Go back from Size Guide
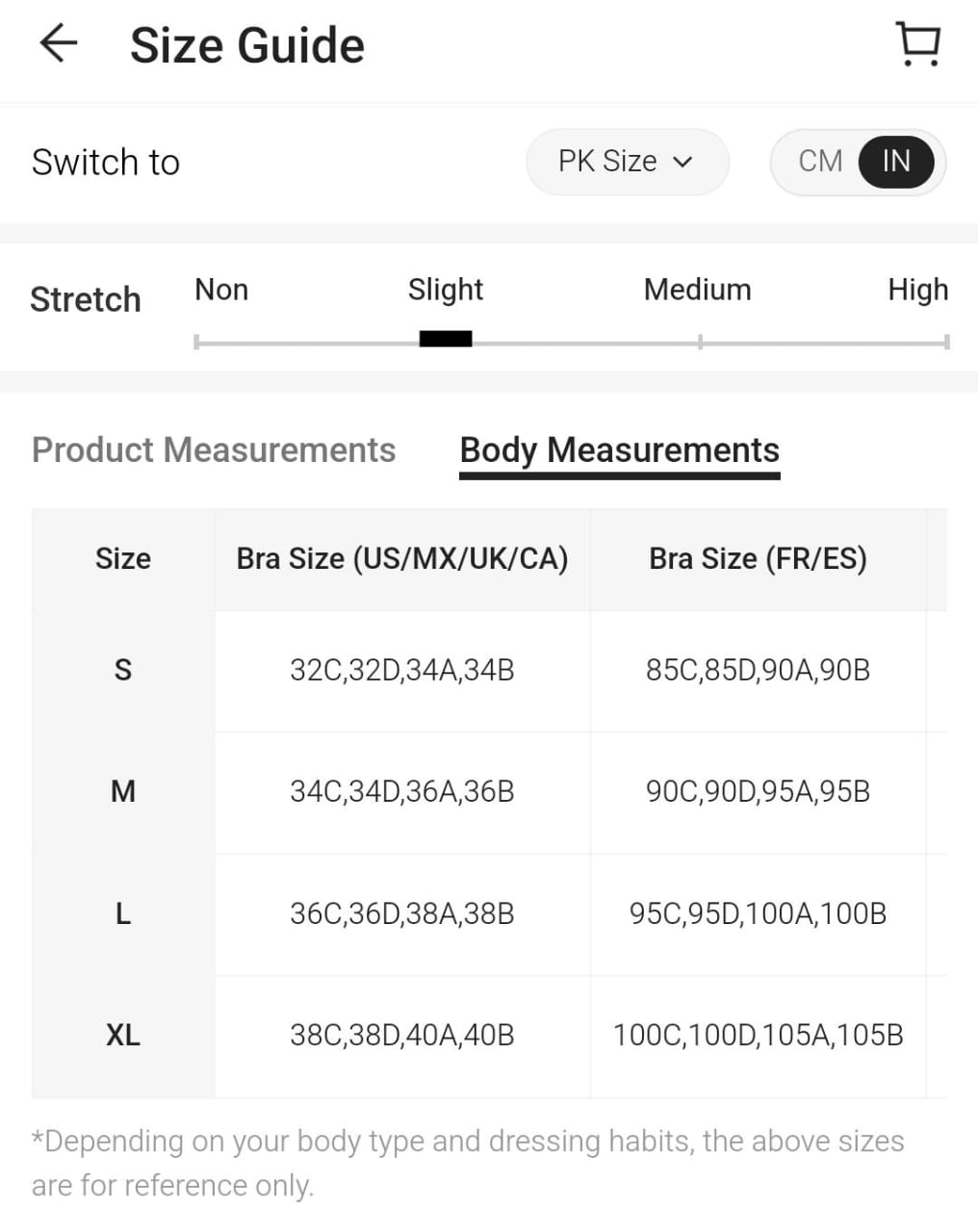 [58, 44]
